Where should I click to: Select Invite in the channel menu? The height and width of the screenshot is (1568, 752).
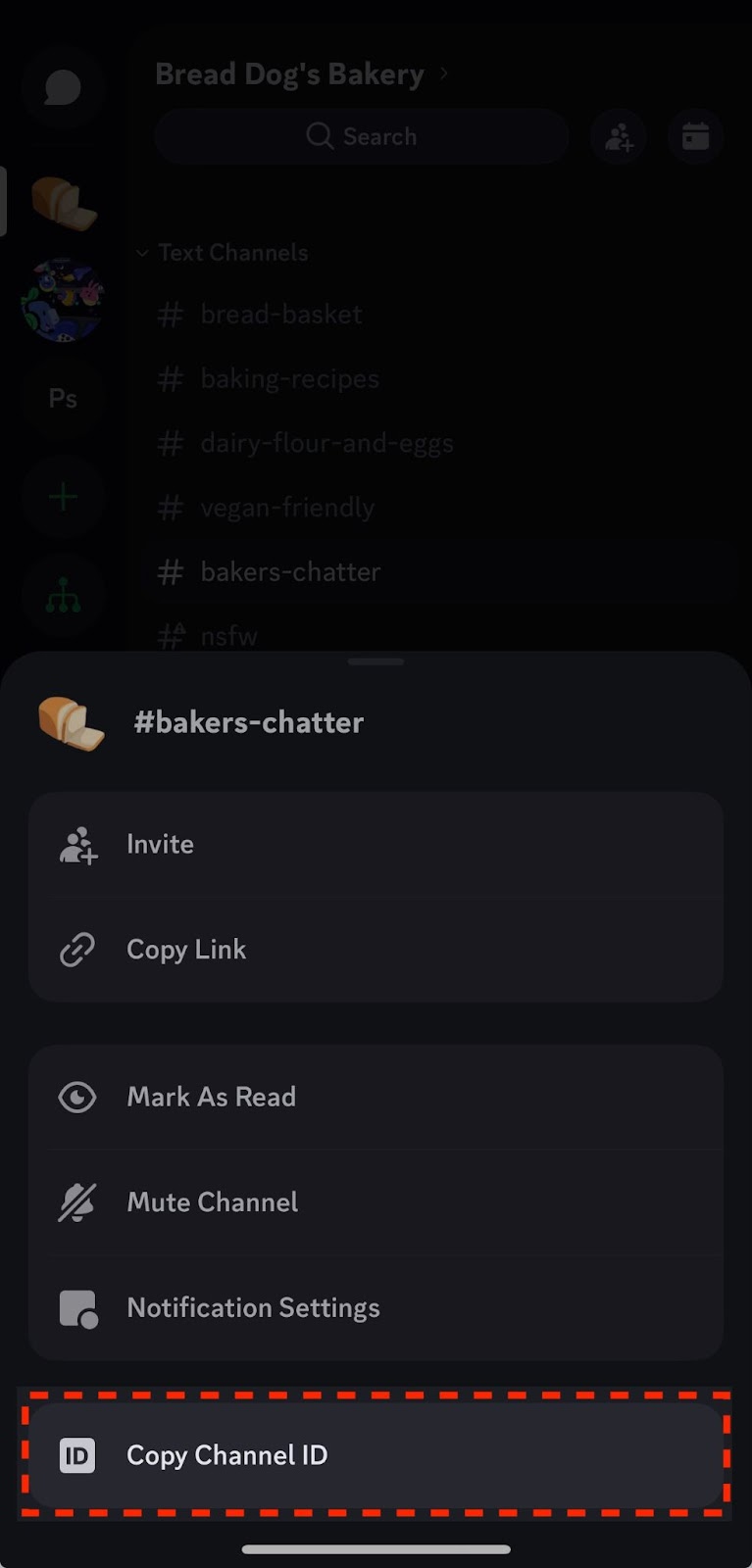coord(376,845)
